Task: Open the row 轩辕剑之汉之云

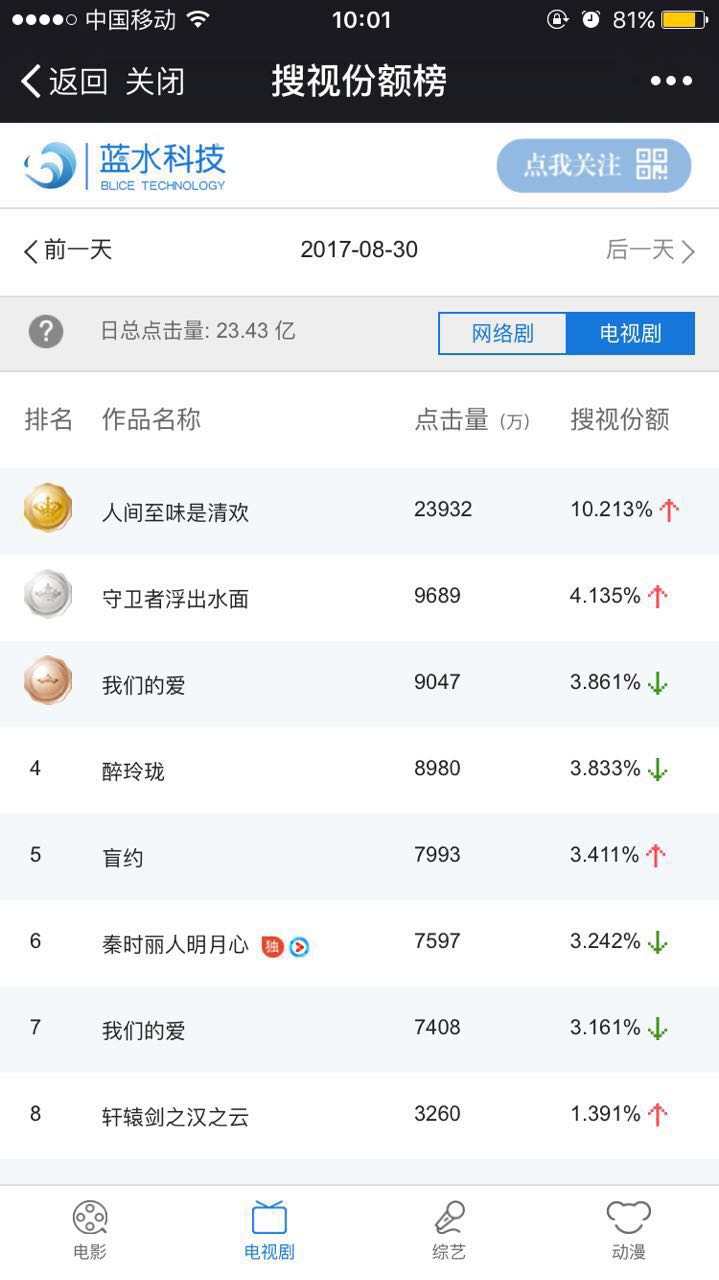Action: [359, 1115]
